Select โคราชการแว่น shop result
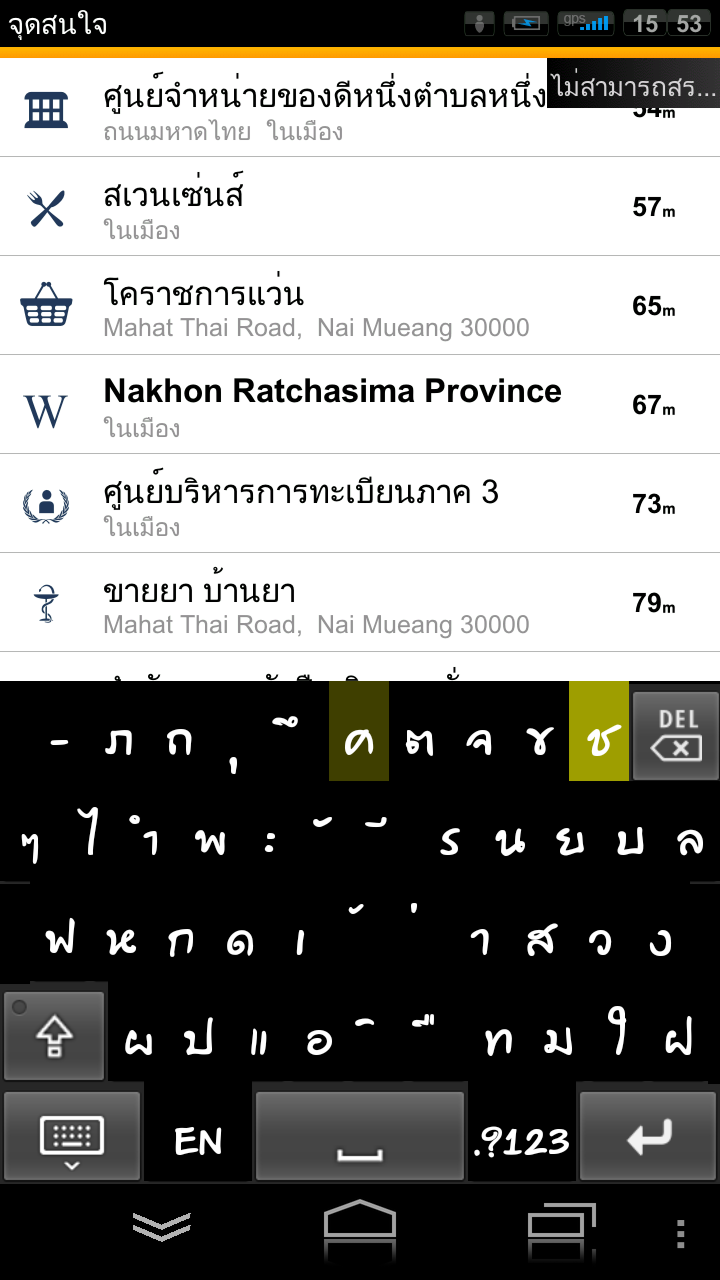Image resolution: width=720 pixels, height=1280 pixels. [x=360, y=305]
